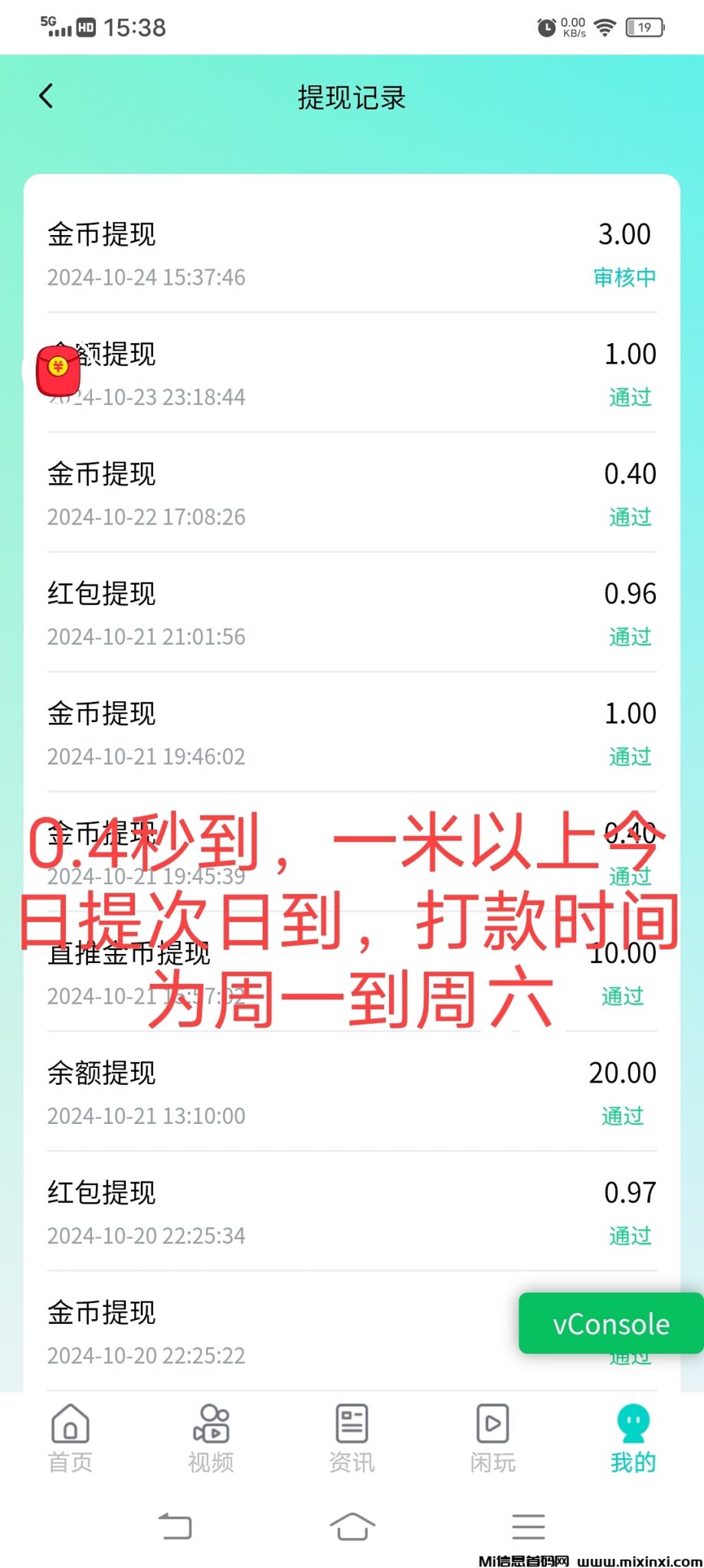The height and width of the screenshot is (1568, 704).
Task: Go back from the 提现记录 page
Action: click(47, 97)
